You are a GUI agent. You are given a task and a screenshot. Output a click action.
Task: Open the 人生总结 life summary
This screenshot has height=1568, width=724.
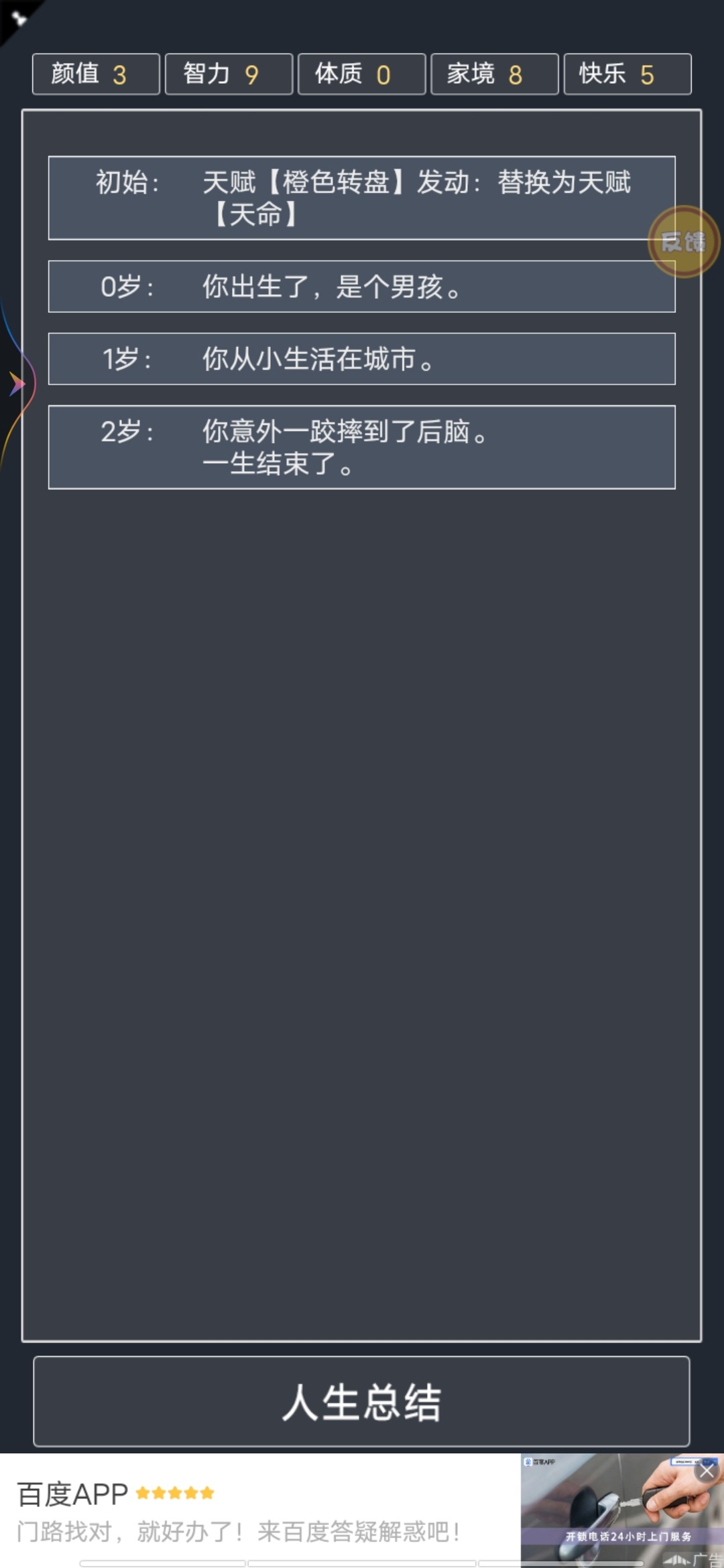tap(361, 1401)
